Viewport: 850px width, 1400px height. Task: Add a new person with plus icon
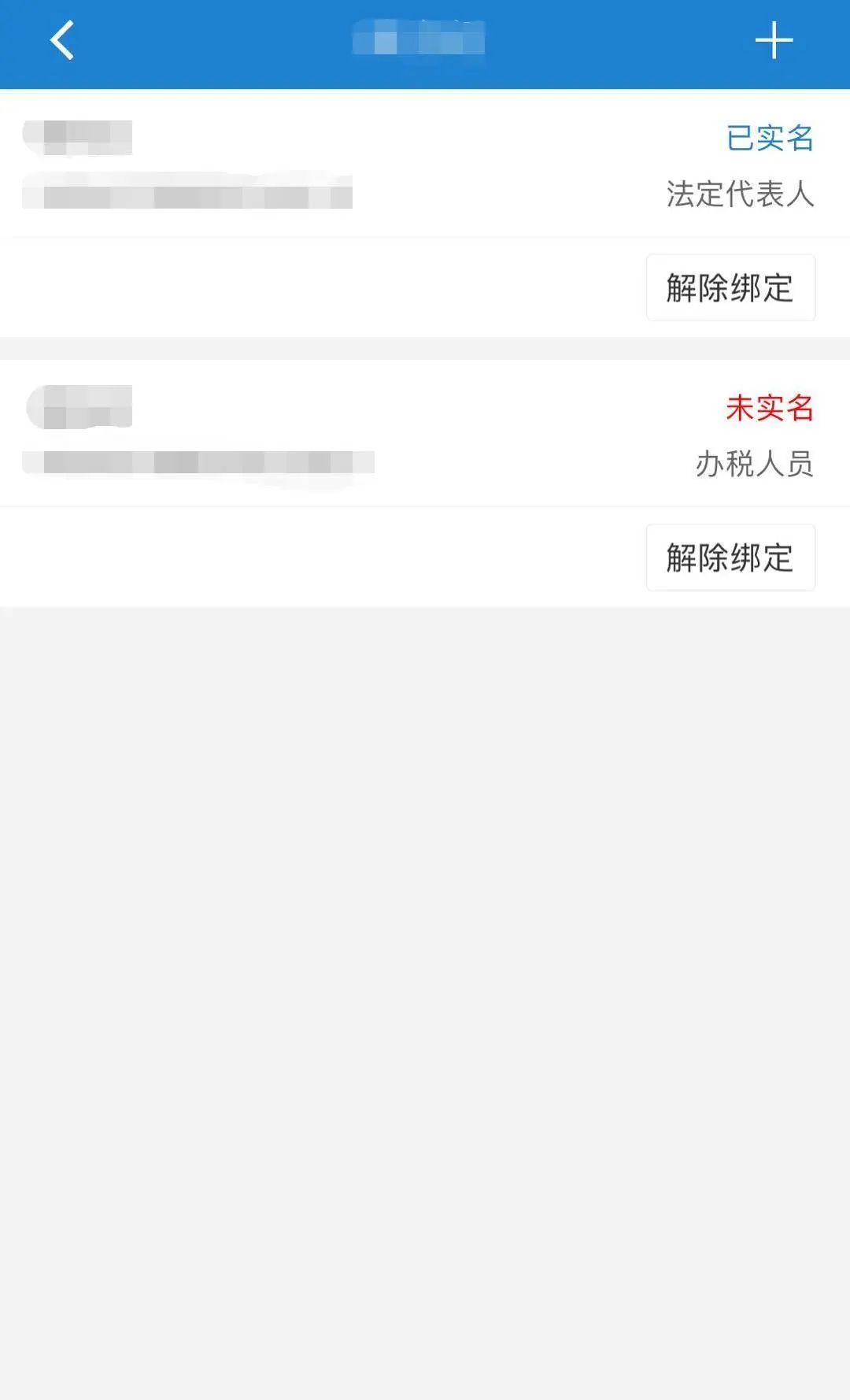pyautogui.click(x=774, y=40)
